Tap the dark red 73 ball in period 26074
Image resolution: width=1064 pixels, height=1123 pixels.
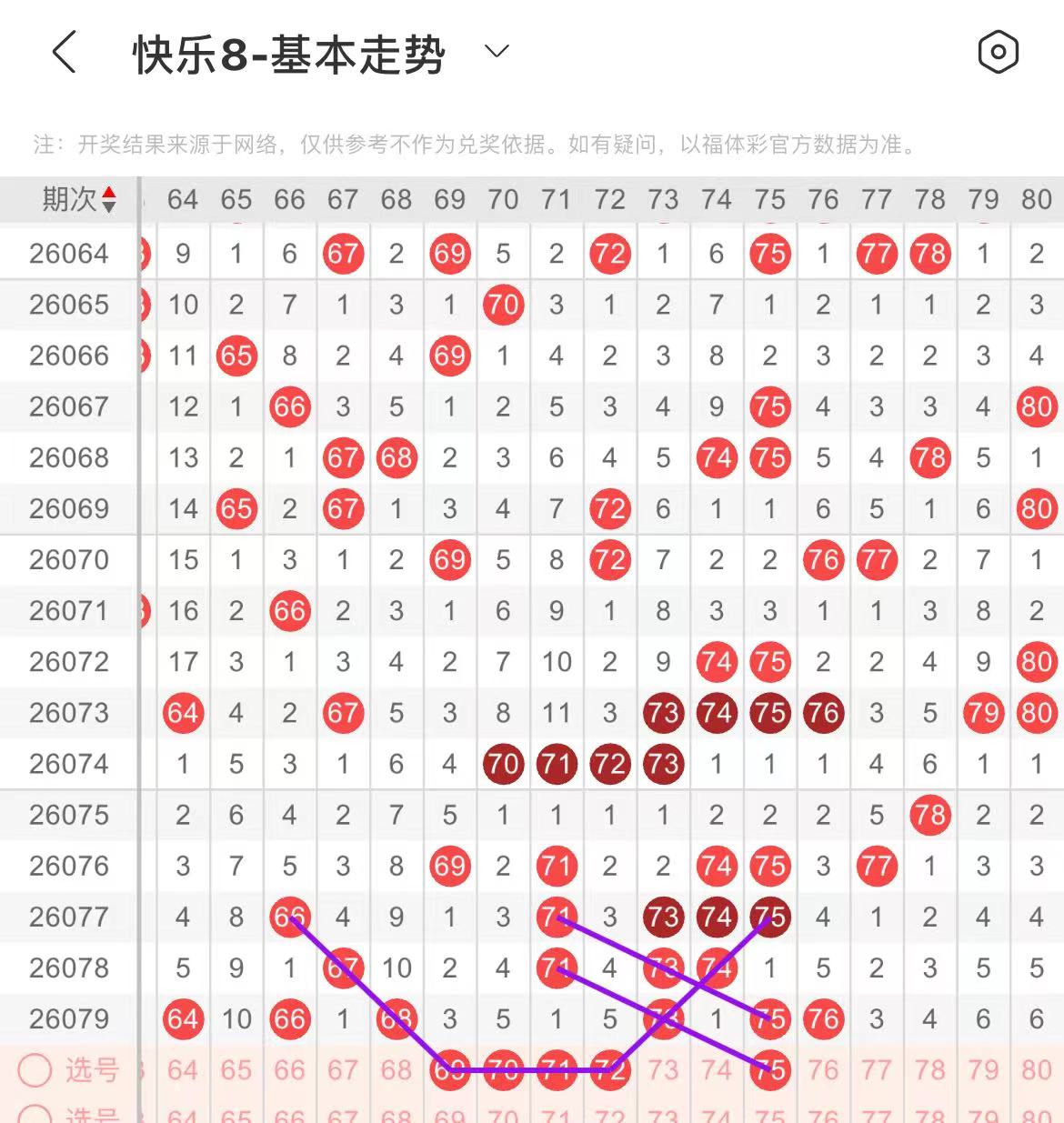click(x=663, y=764)
